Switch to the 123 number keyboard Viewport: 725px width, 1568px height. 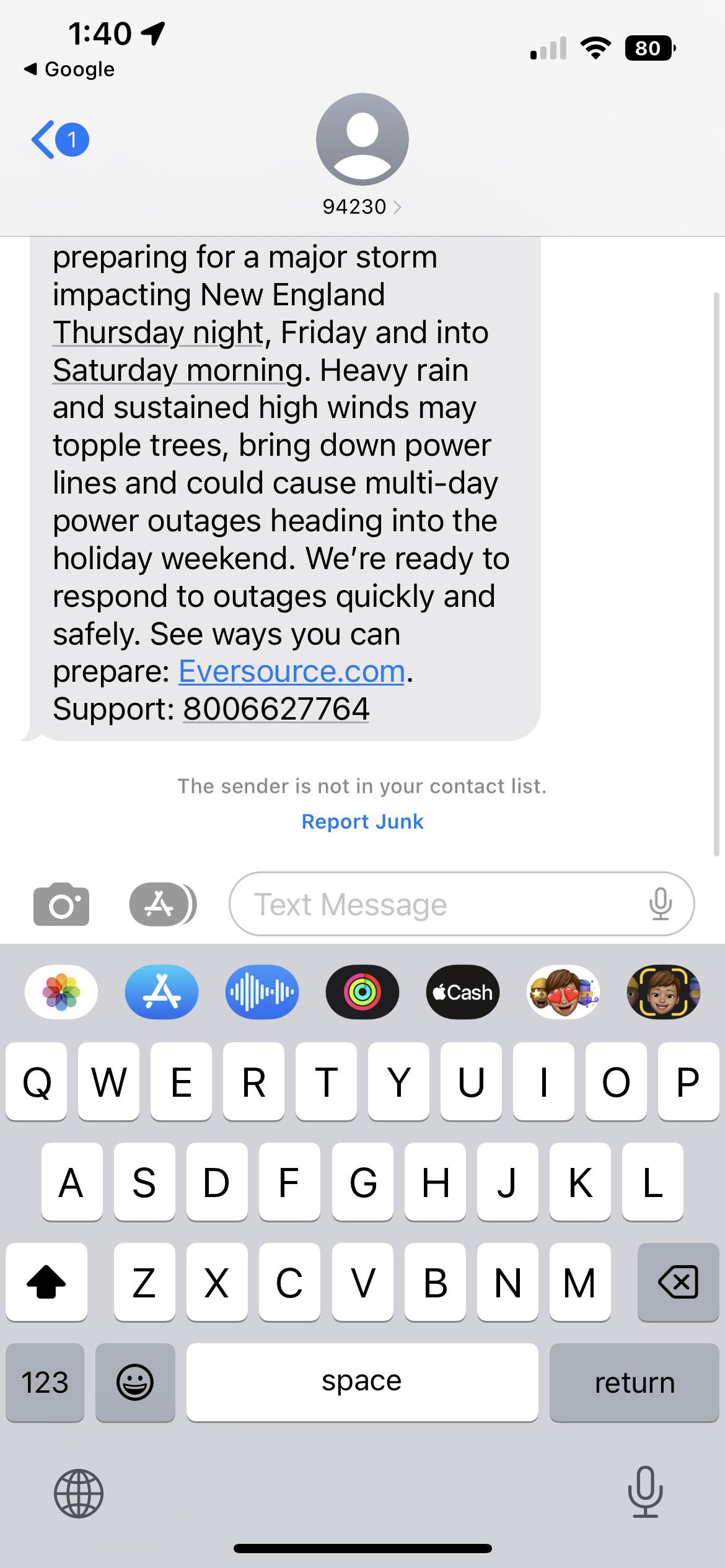[x=45, y=1382]
